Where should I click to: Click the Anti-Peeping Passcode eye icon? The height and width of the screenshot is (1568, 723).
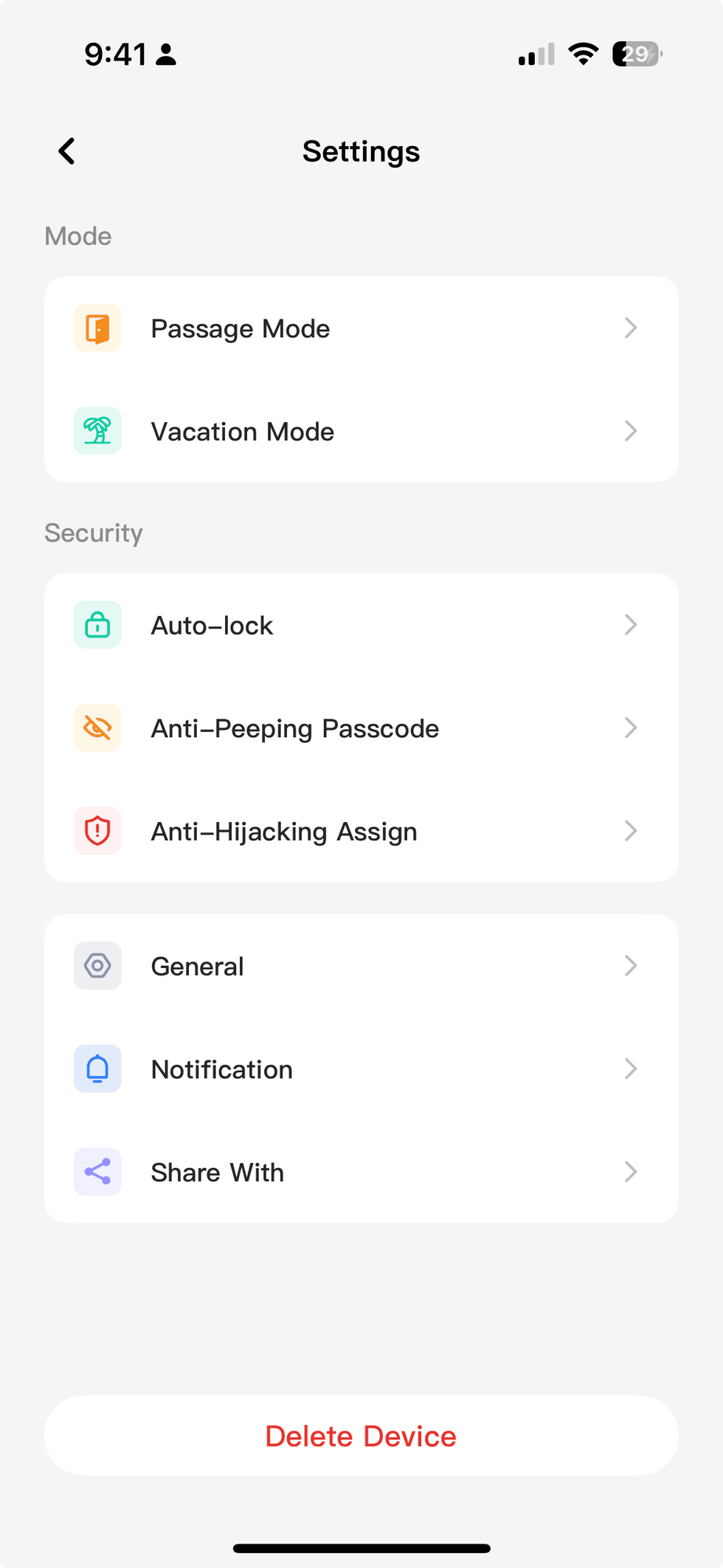pyautogui.click(x=97, y=728)
